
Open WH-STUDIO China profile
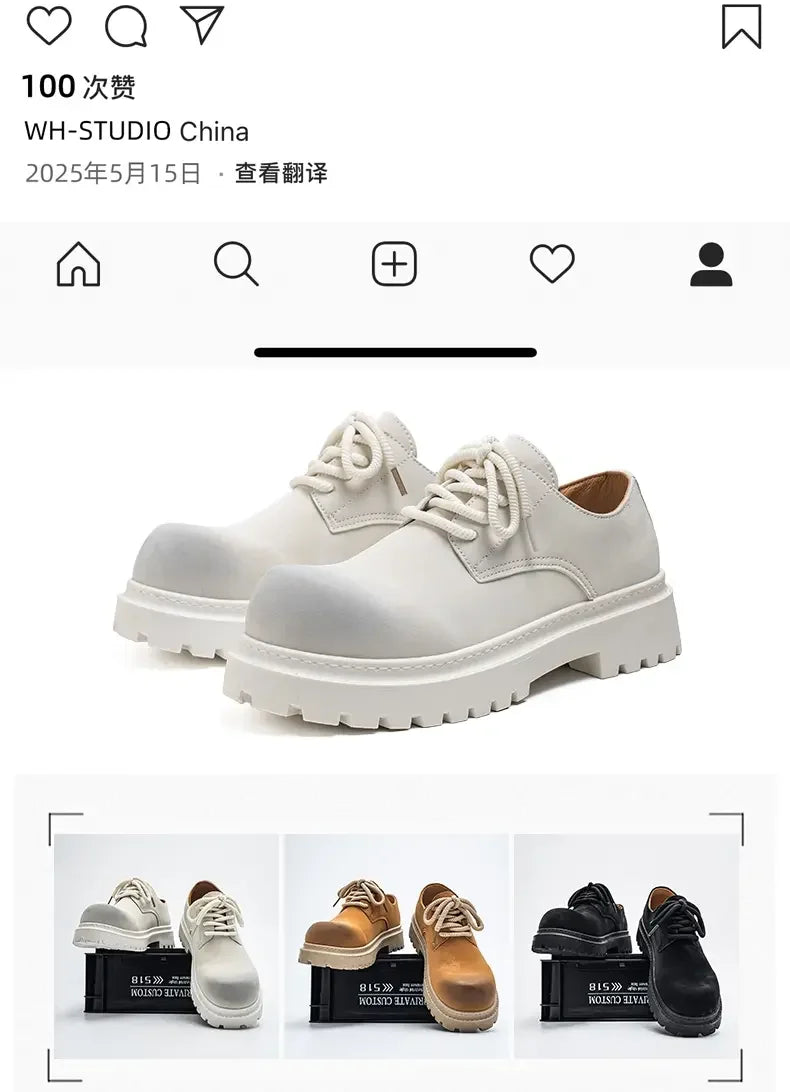138,130
